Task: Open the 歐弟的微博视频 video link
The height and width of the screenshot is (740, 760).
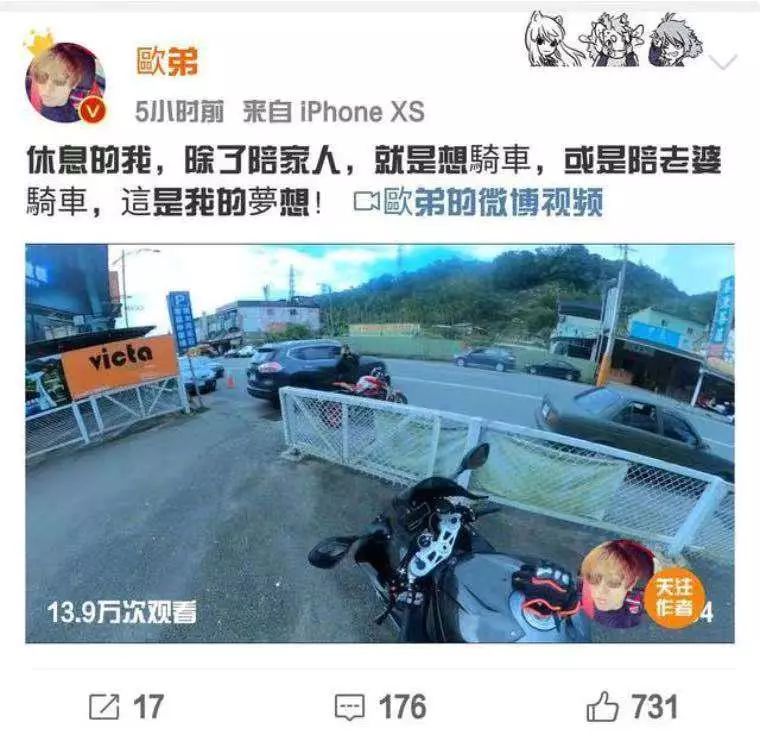Action: [x=480, y=203]
